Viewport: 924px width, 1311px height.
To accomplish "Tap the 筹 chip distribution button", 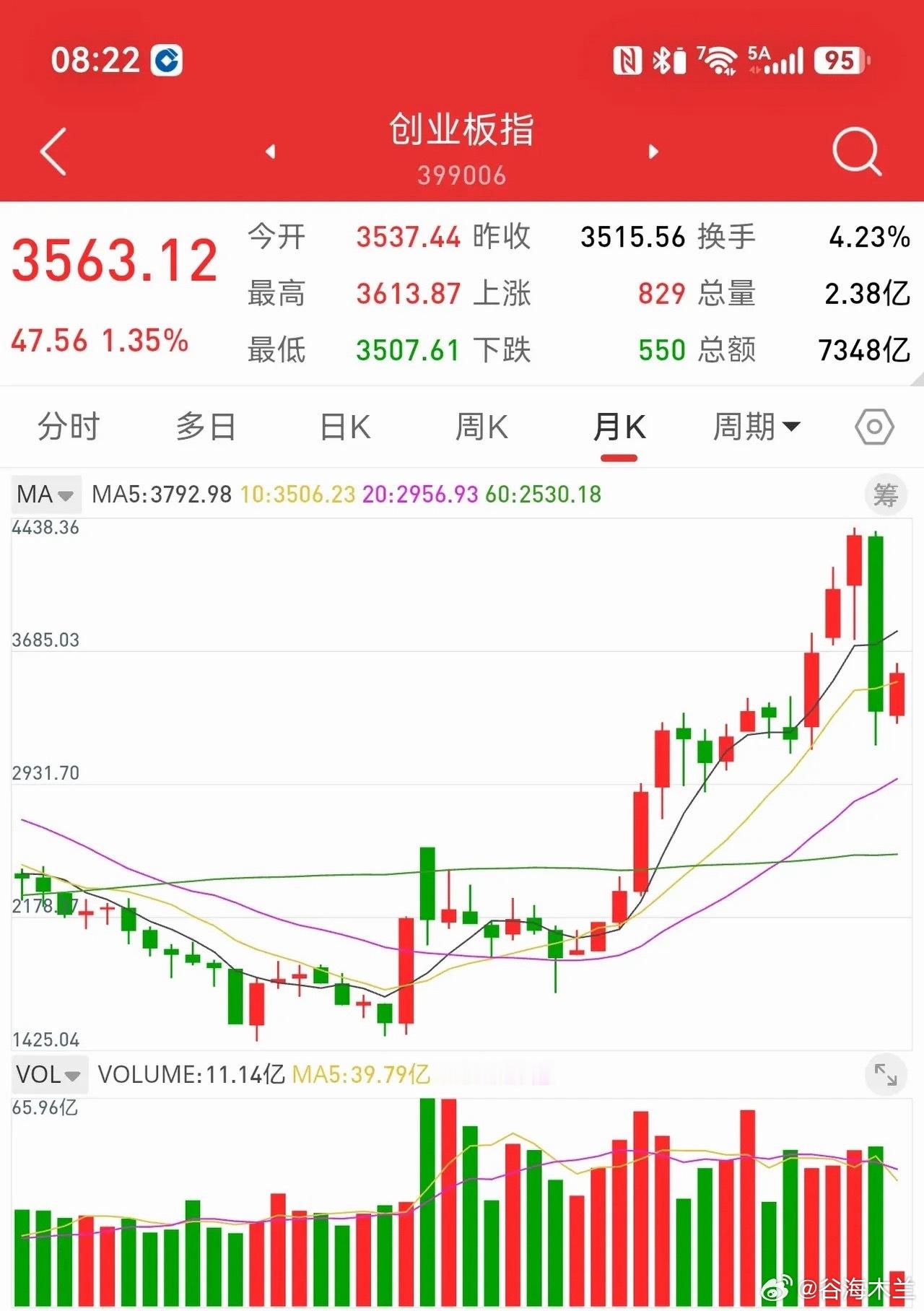I will [886, 495].
